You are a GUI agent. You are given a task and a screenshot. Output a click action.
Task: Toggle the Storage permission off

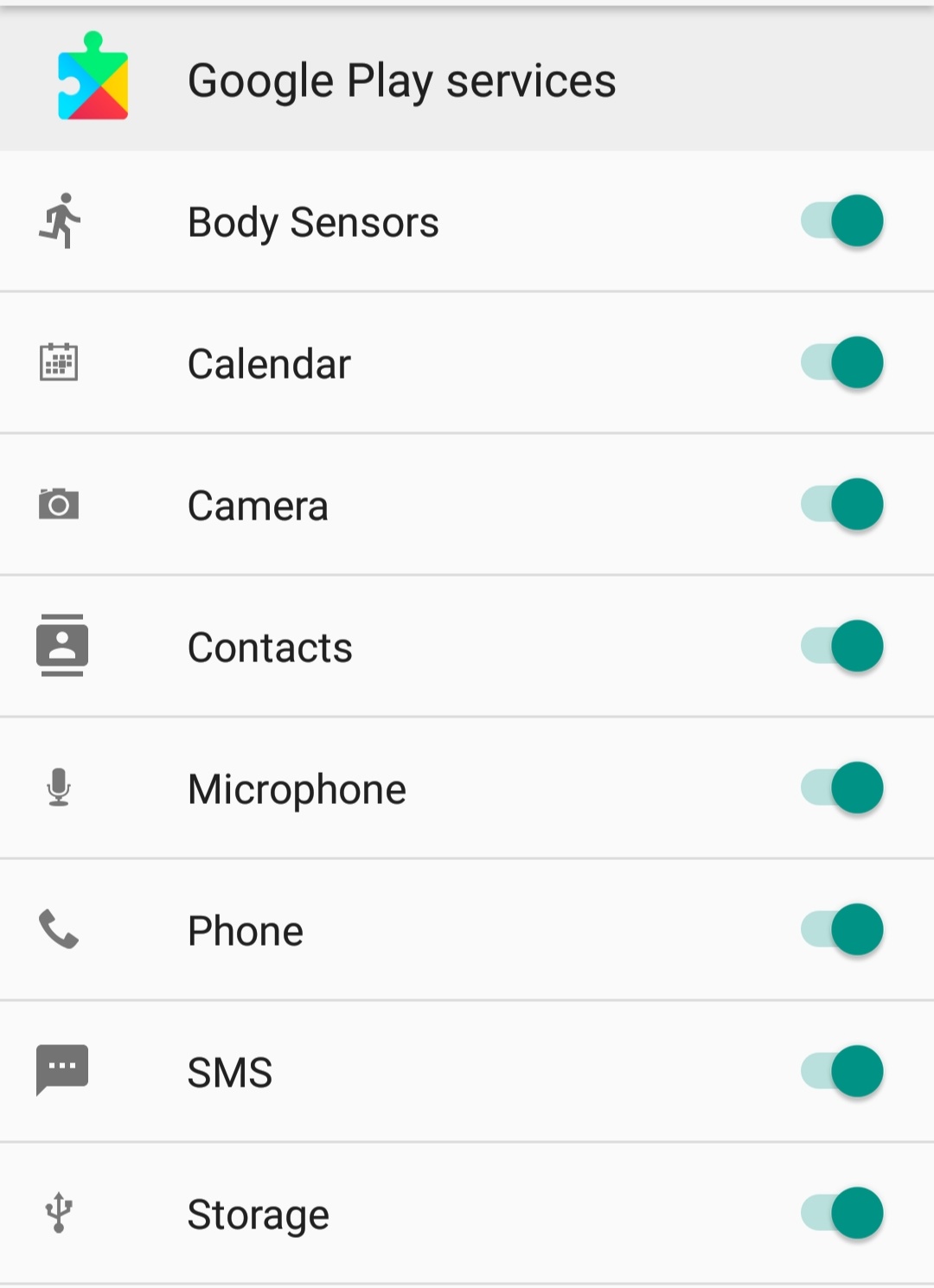pos(839,1213)
